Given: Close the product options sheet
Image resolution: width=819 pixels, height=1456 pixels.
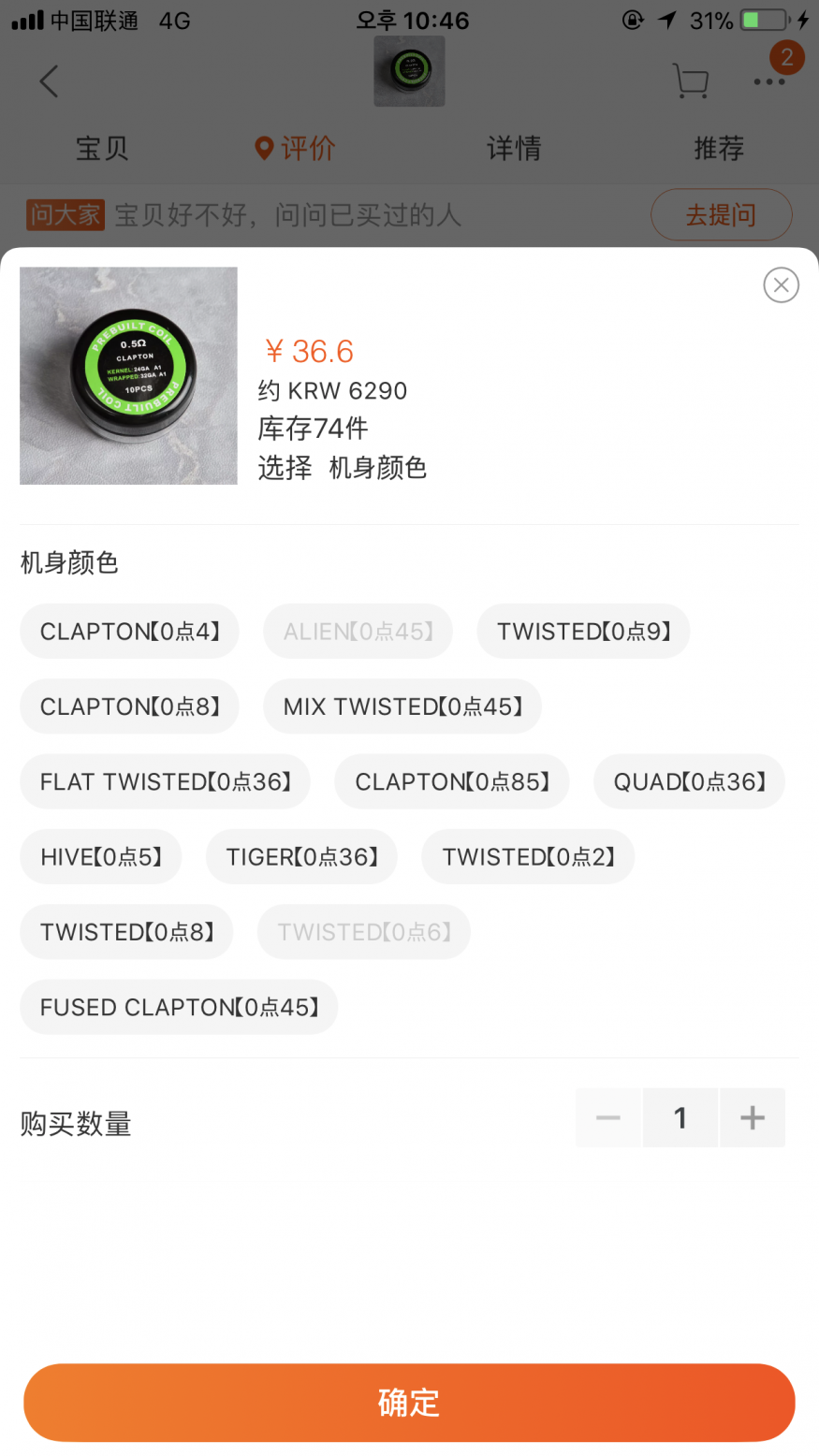Looking at the screenshot, I should pyautogui.click(x=781, y=284).
